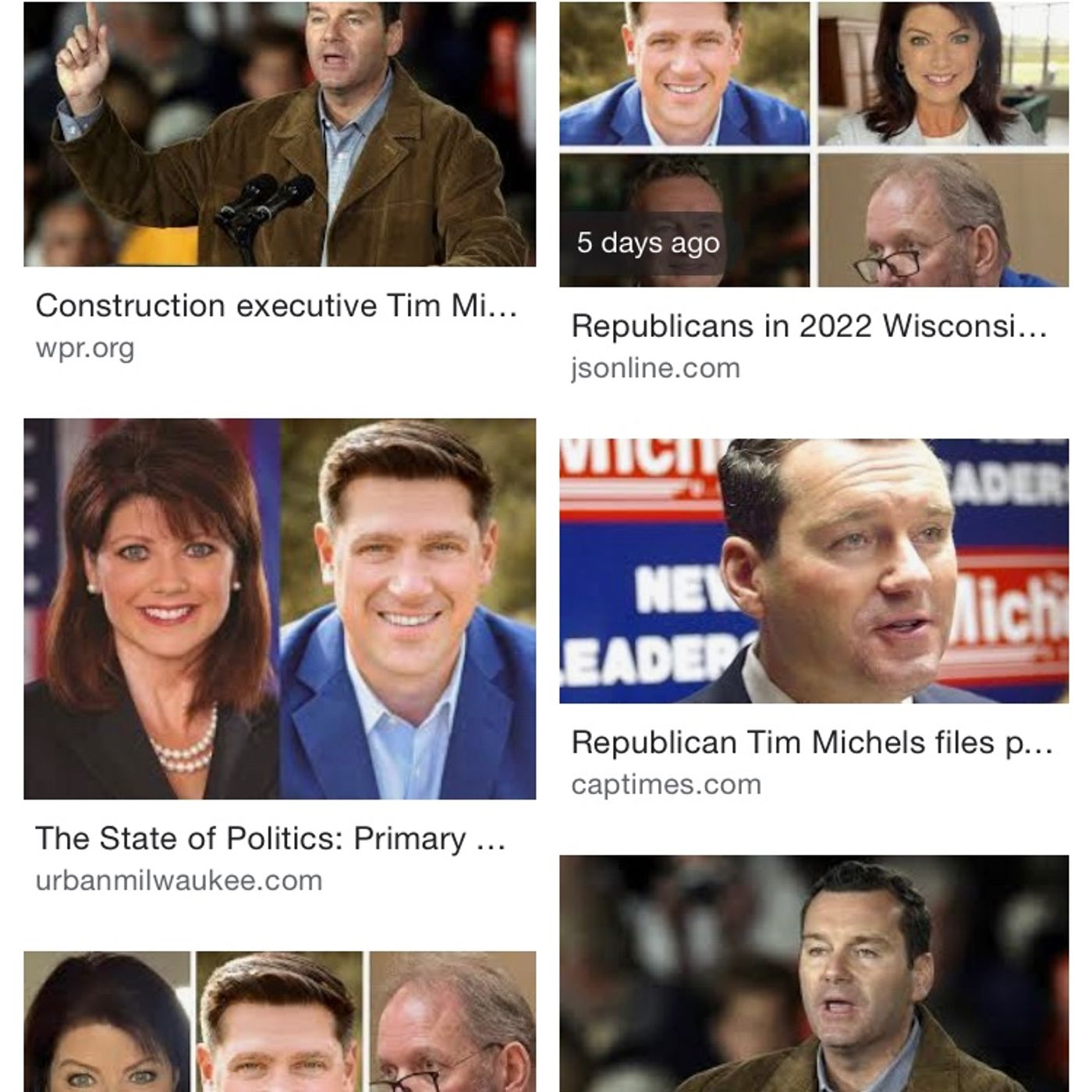Open the wpr.org construction executive image result
Image resolution: width=1092 pixels, height=1092 pixels.
pyautogui.click(x=279, y=133)
